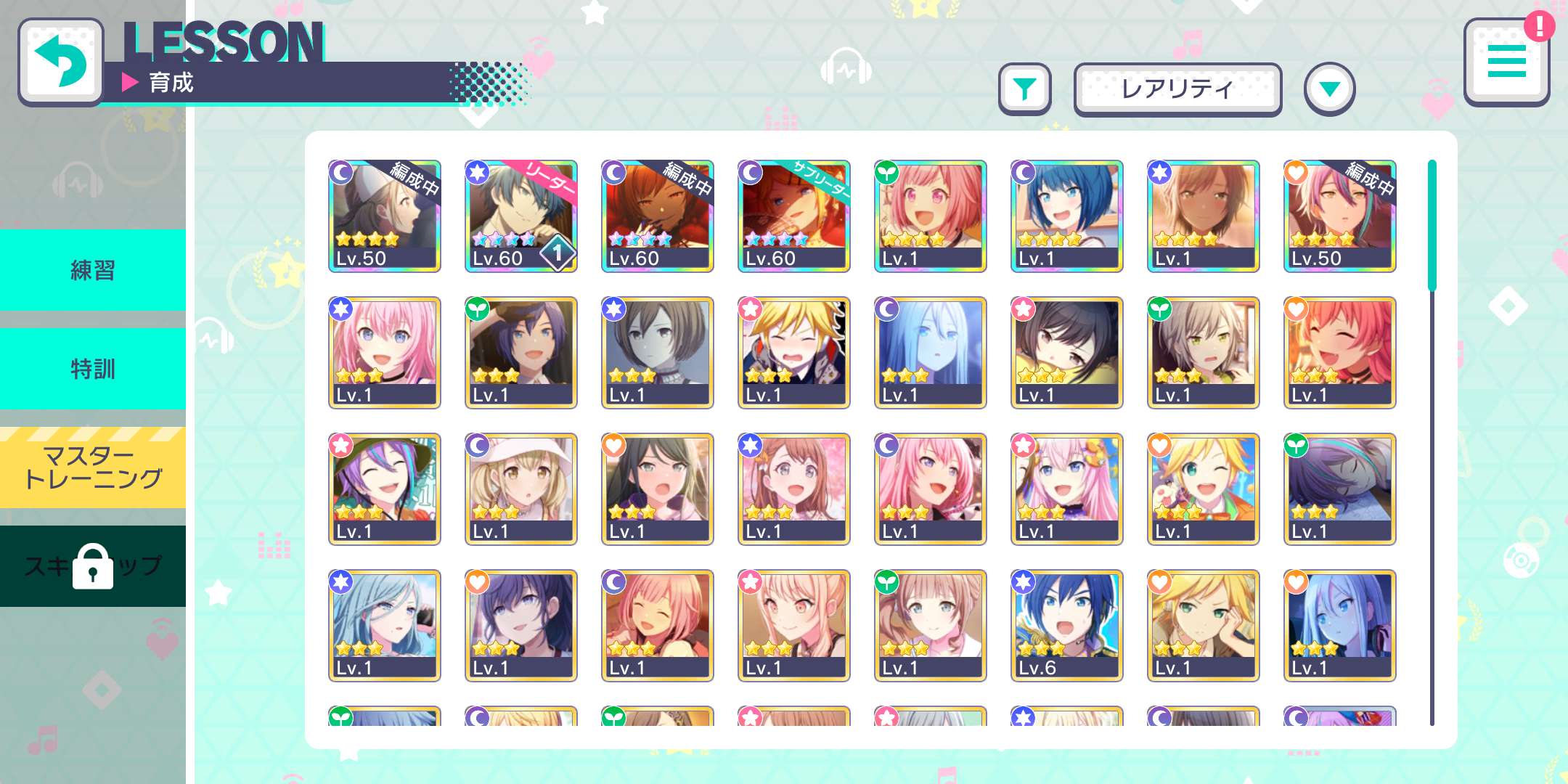The height and width of the screenshot is (784, 1568).
Task: Select the Lv.6 blue-haired card
Action: point(1066,625)
